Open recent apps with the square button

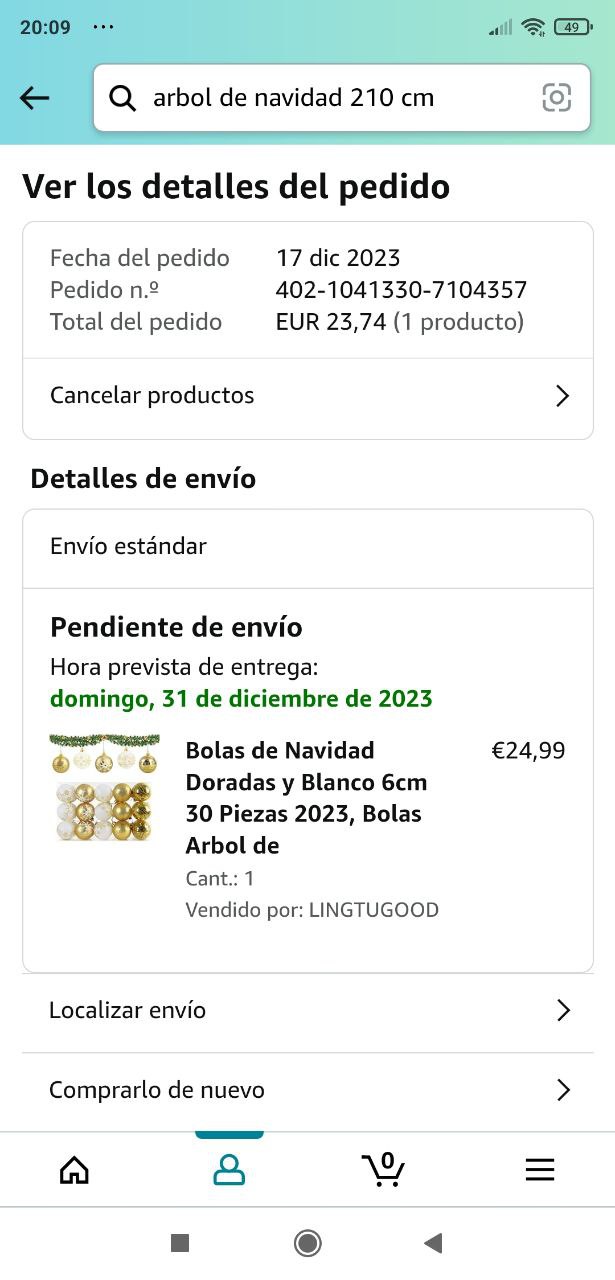point(180,1243)
